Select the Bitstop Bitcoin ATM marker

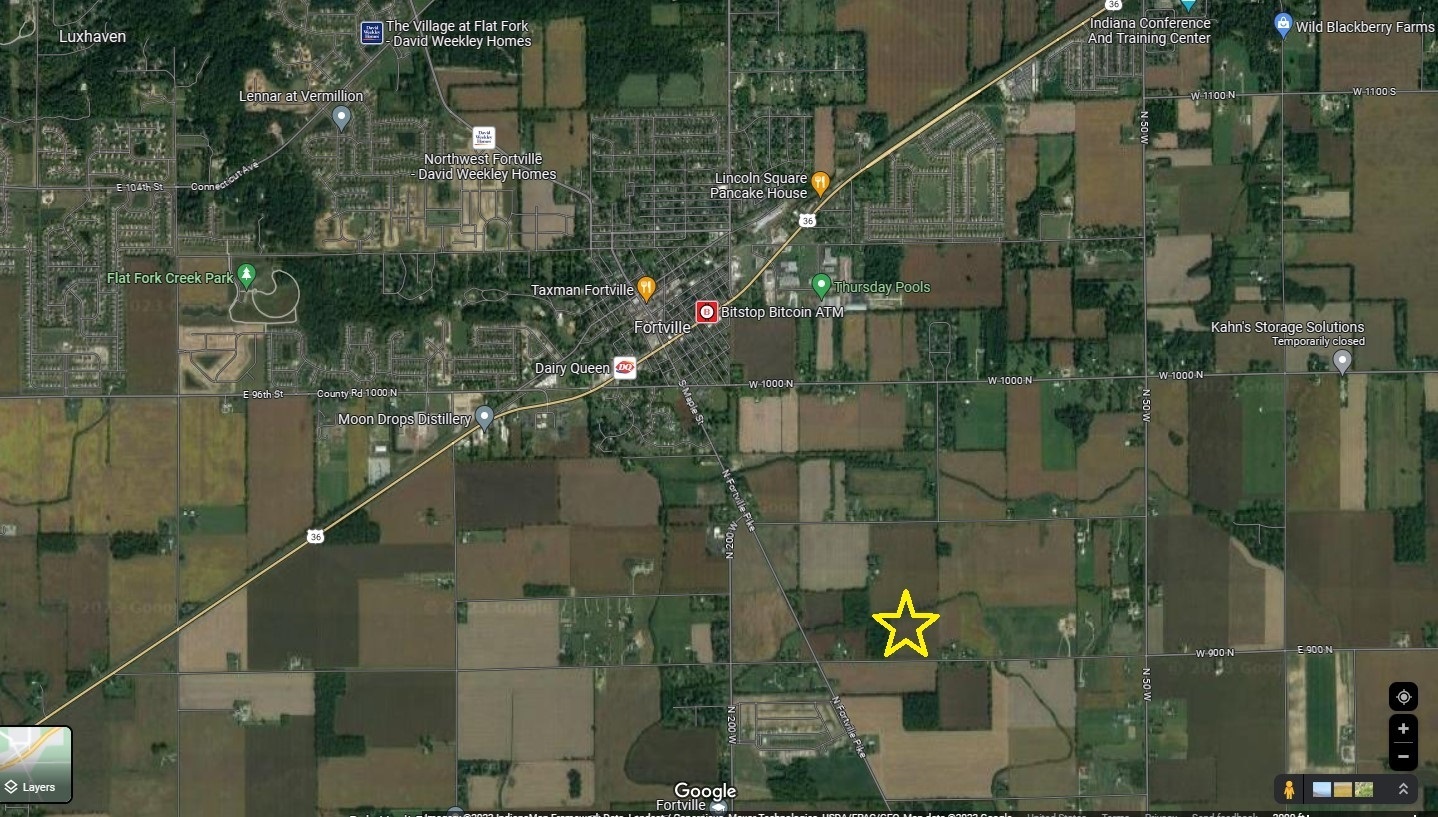(707, 312)
